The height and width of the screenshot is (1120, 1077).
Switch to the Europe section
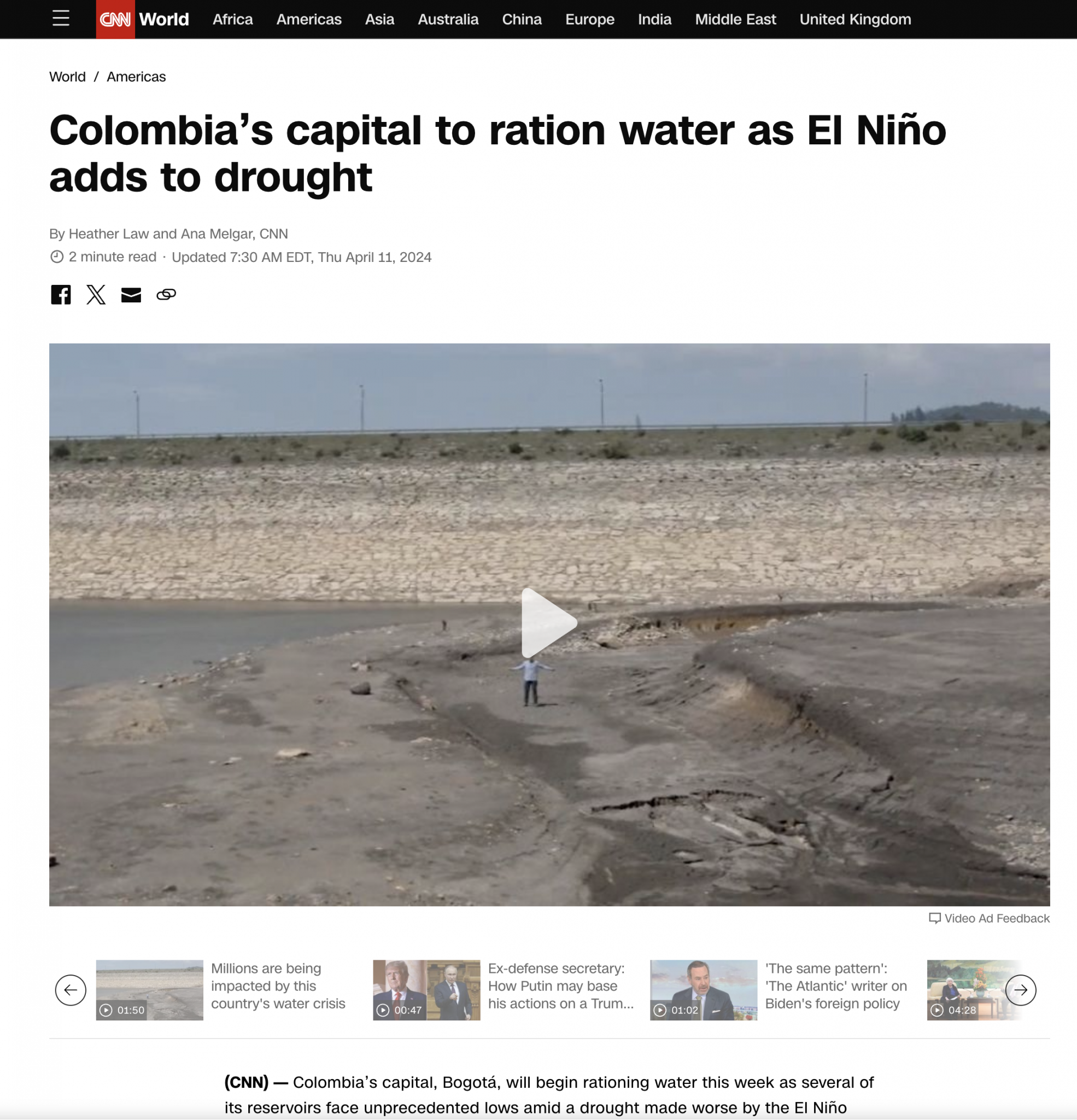590,20
